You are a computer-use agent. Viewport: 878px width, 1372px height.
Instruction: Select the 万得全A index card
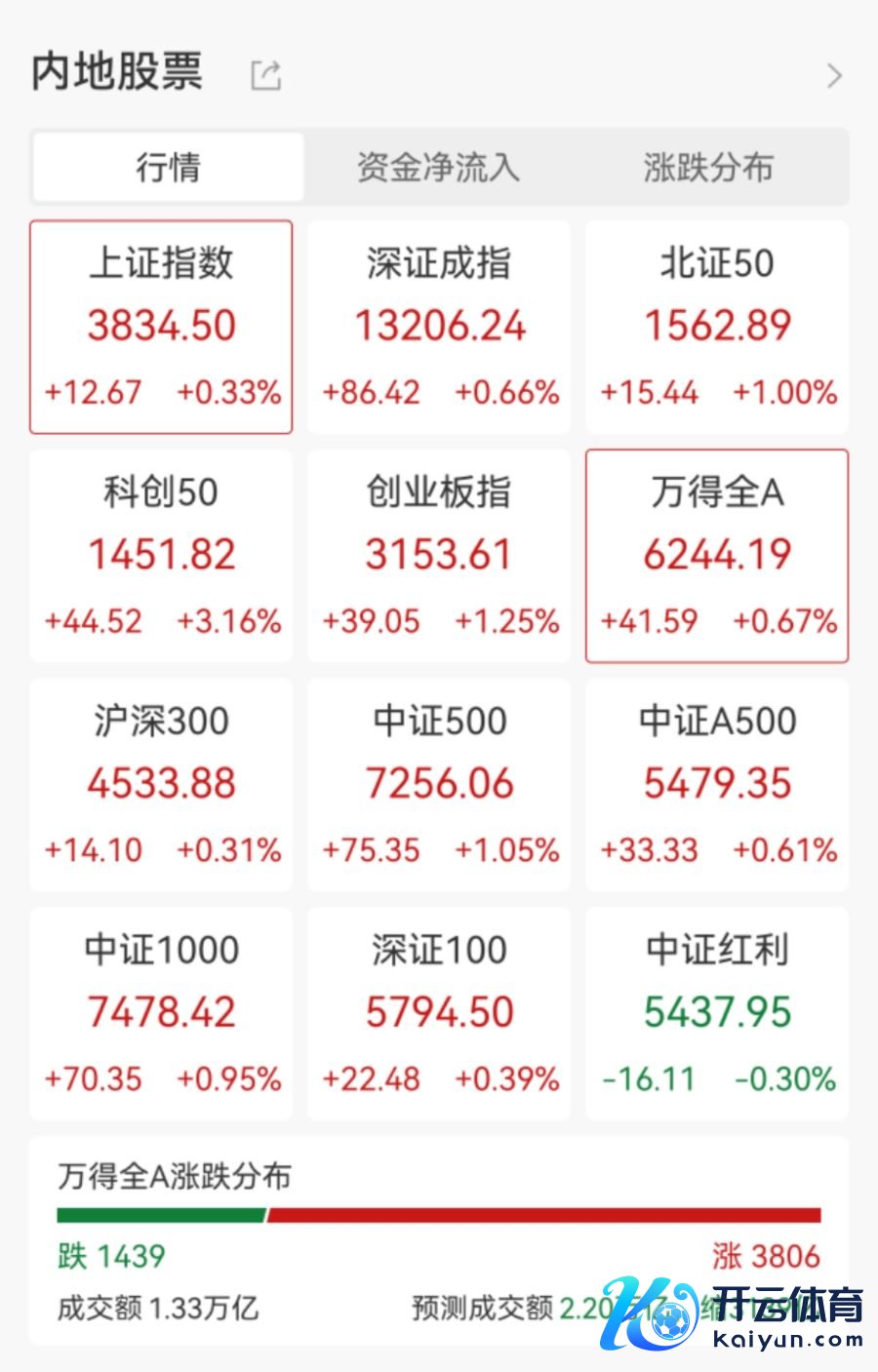tap(717, 556)
